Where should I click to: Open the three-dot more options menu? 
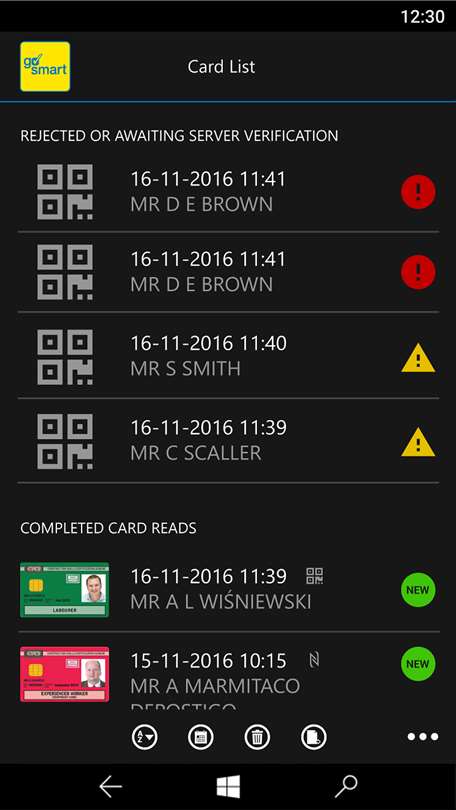point(423,737)
